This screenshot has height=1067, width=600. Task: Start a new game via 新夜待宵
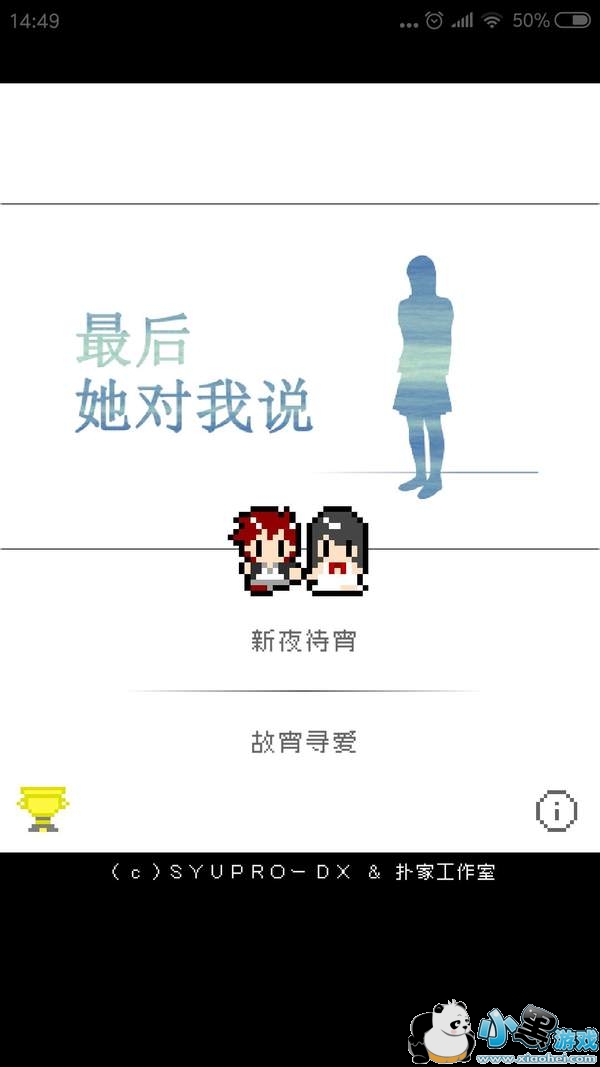[303, 641]
